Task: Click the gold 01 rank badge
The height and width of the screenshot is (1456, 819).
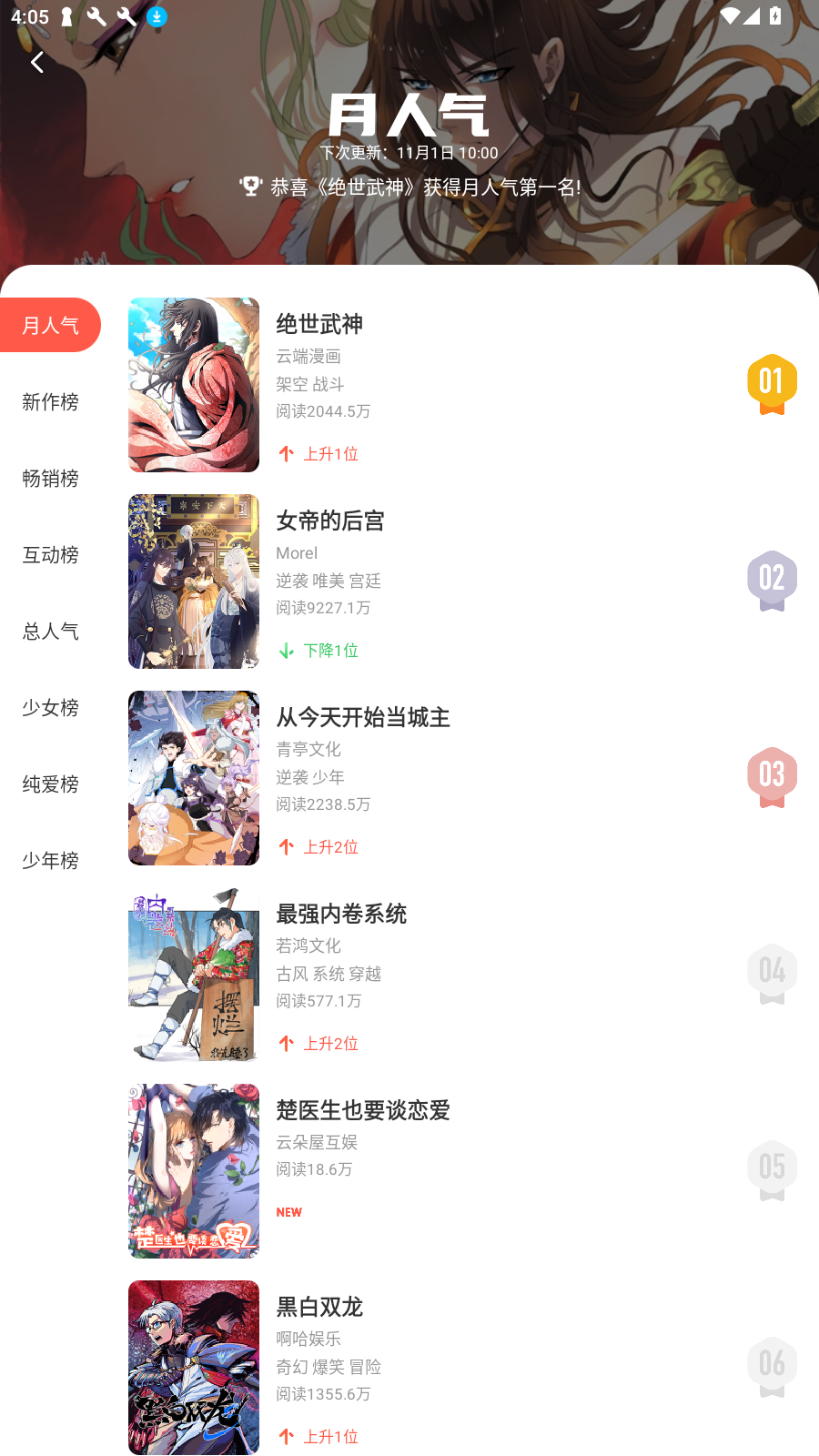Action: pos(771,384)
